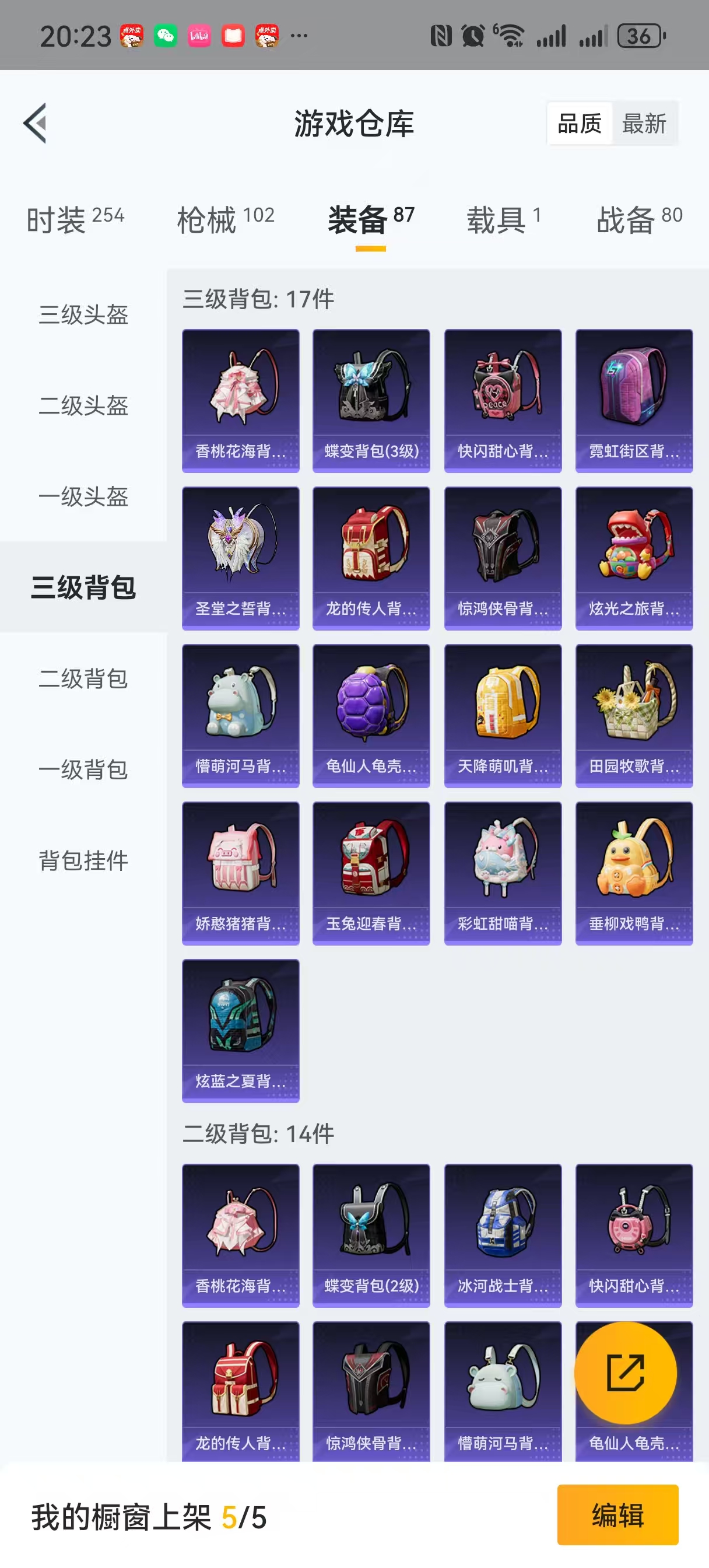Select 三级头盔 in the side menu
This screenshot has width=709, height=1568.
[83, 314]
